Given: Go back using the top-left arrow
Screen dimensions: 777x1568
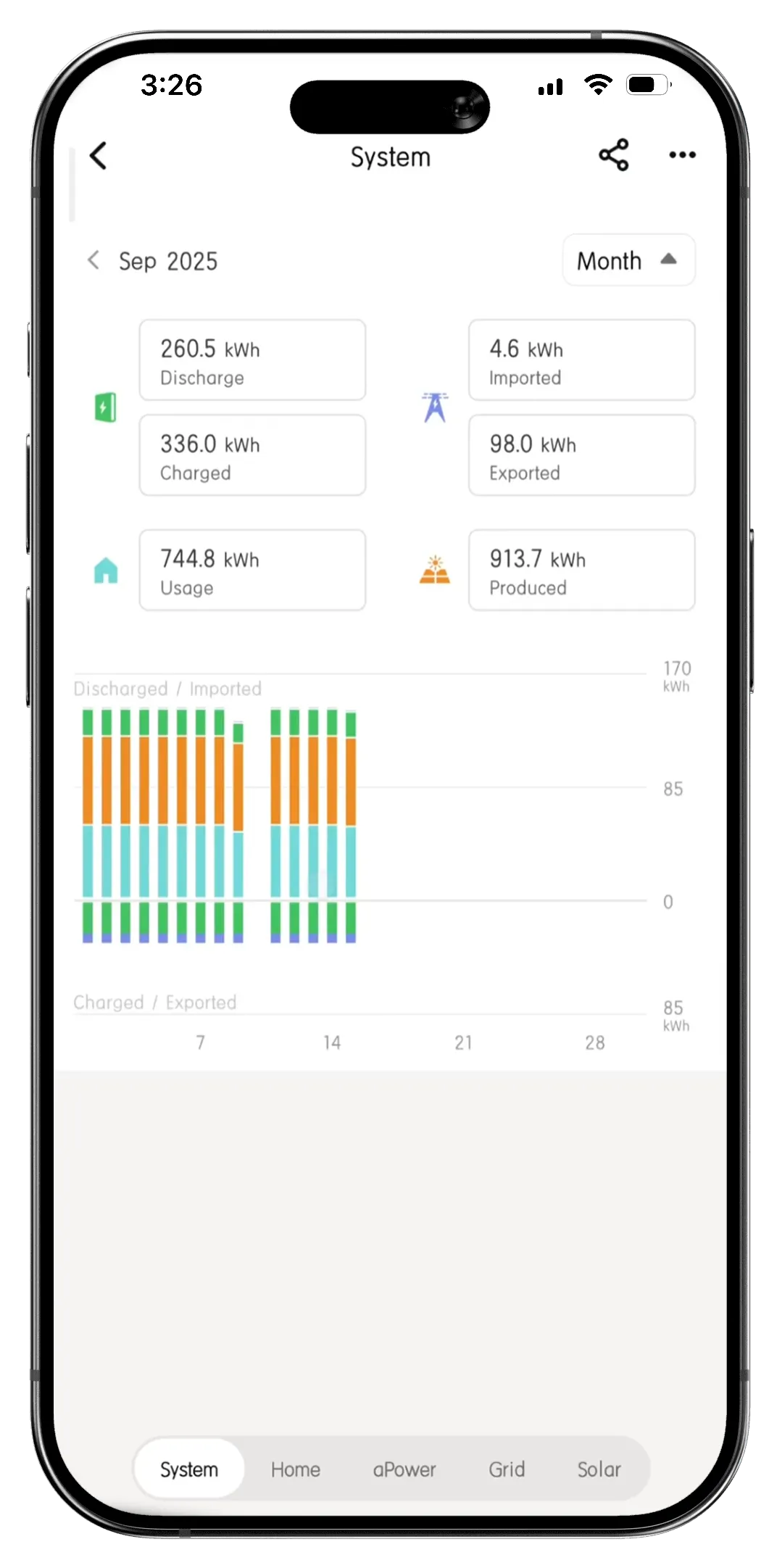Looking at the screenshot, I should [x=98, y=156].
